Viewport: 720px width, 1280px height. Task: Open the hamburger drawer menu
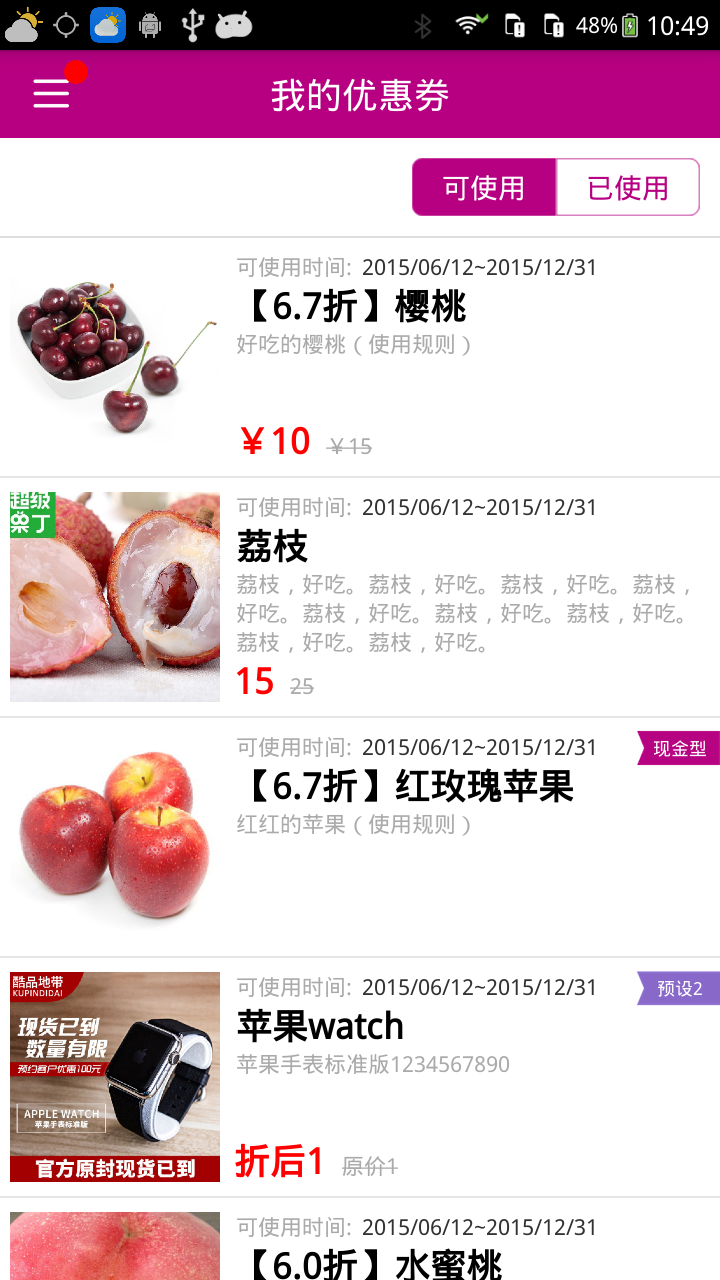tap(51, 94)
